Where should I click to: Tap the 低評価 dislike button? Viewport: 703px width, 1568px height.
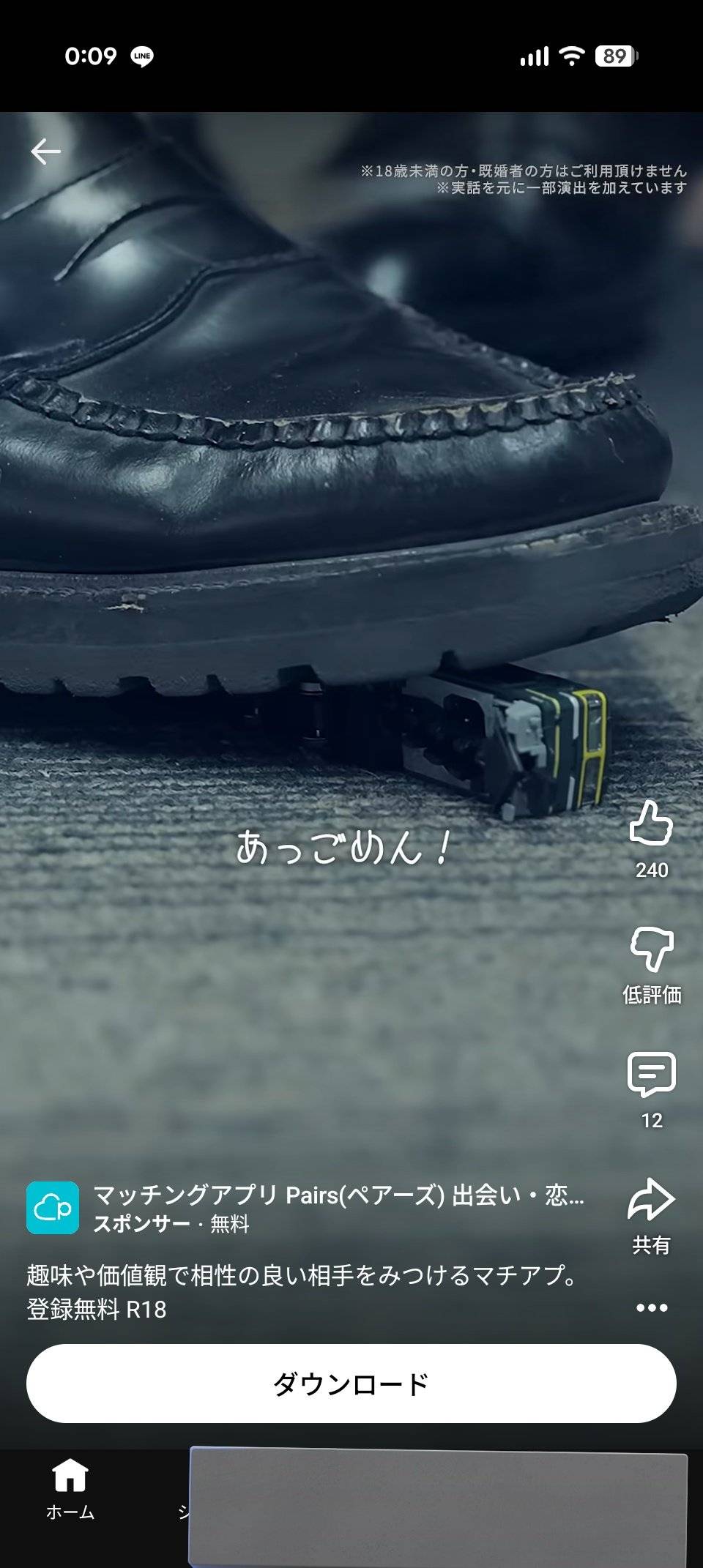(x=651, y=949)
